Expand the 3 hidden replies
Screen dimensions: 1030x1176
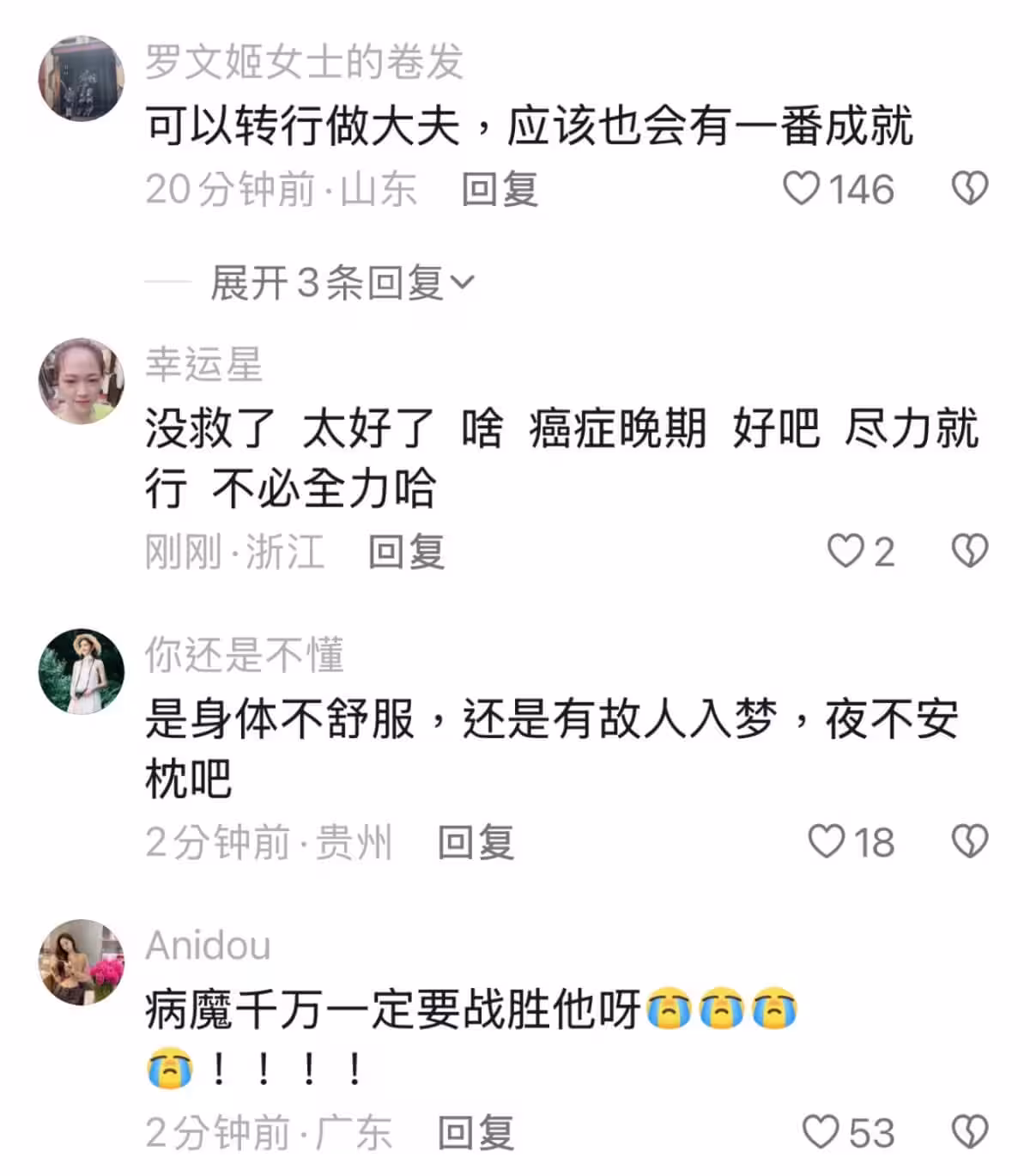click(342, 282)
